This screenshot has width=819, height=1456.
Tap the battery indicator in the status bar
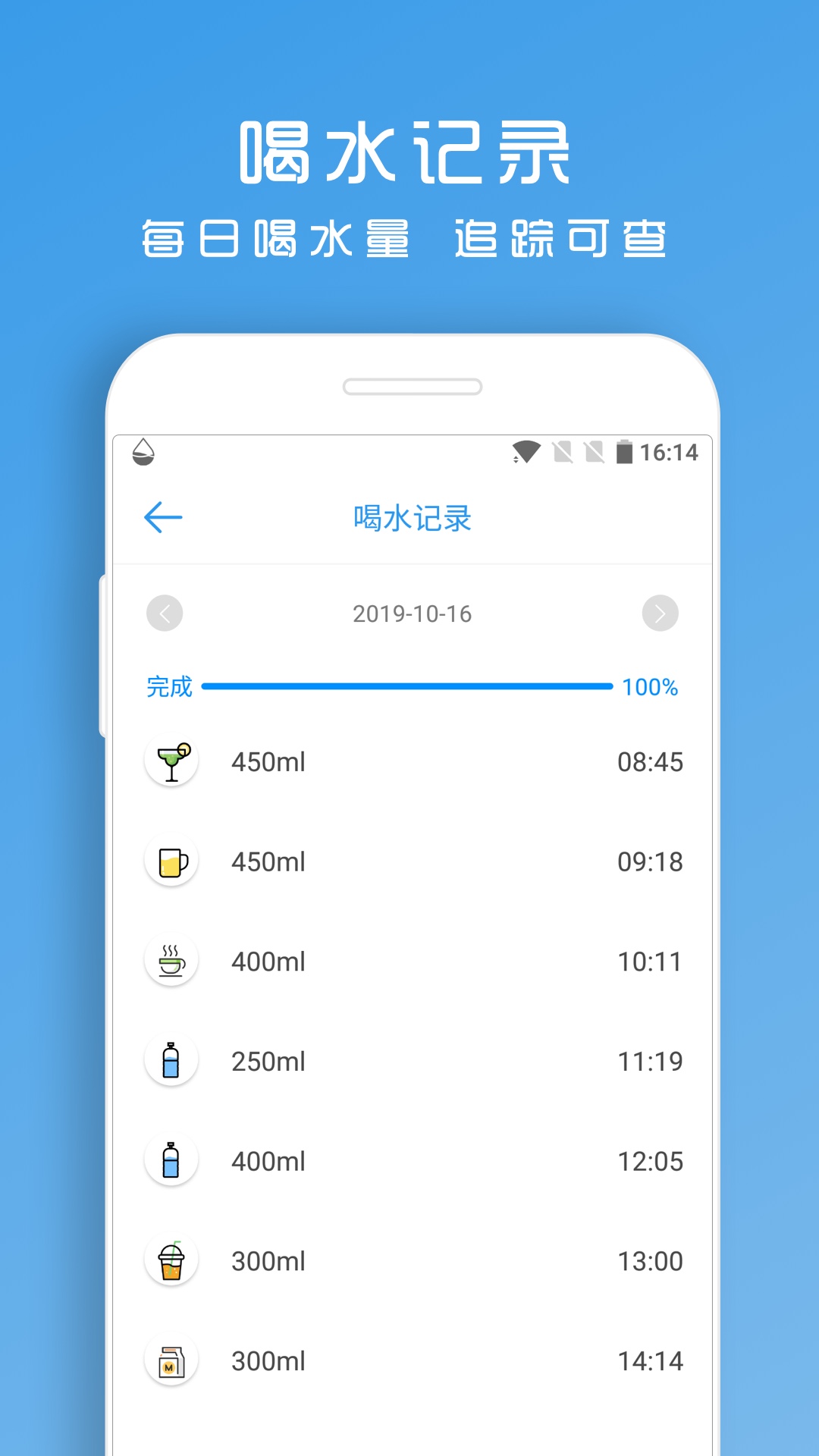[x=624, y=451]
